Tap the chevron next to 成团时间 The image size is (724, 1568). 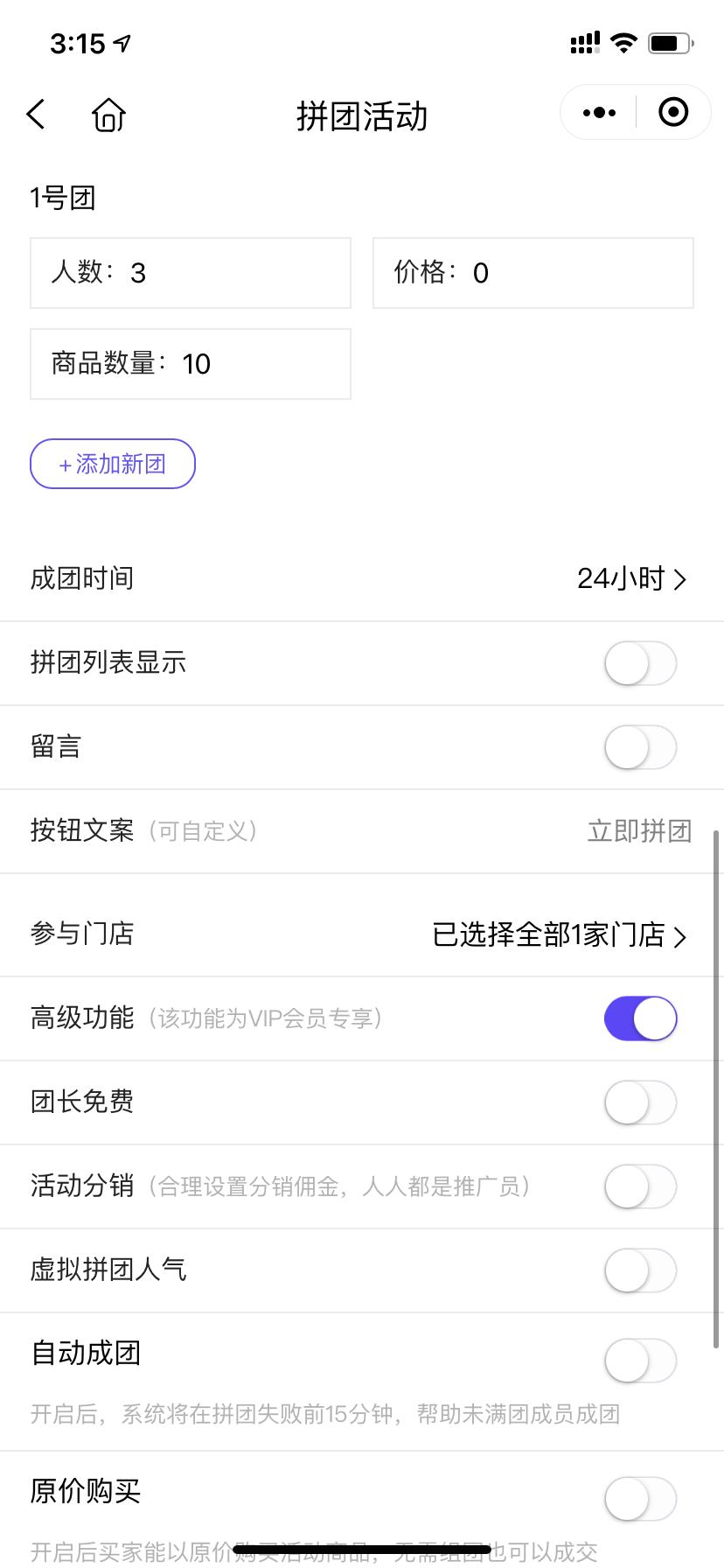(683, 579)
